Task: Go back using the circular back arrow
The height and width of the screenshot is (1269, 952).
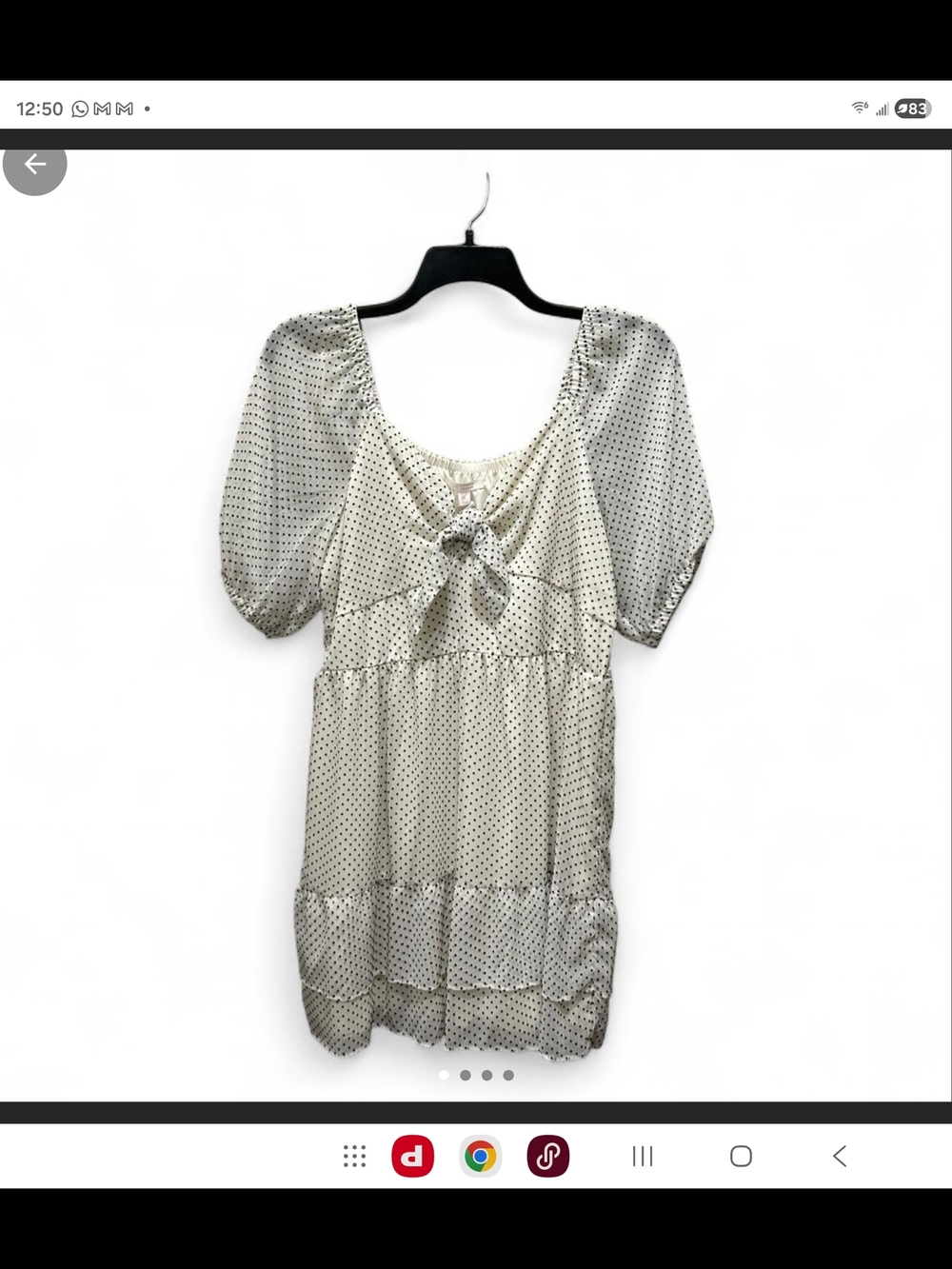Action: (34, 164)
